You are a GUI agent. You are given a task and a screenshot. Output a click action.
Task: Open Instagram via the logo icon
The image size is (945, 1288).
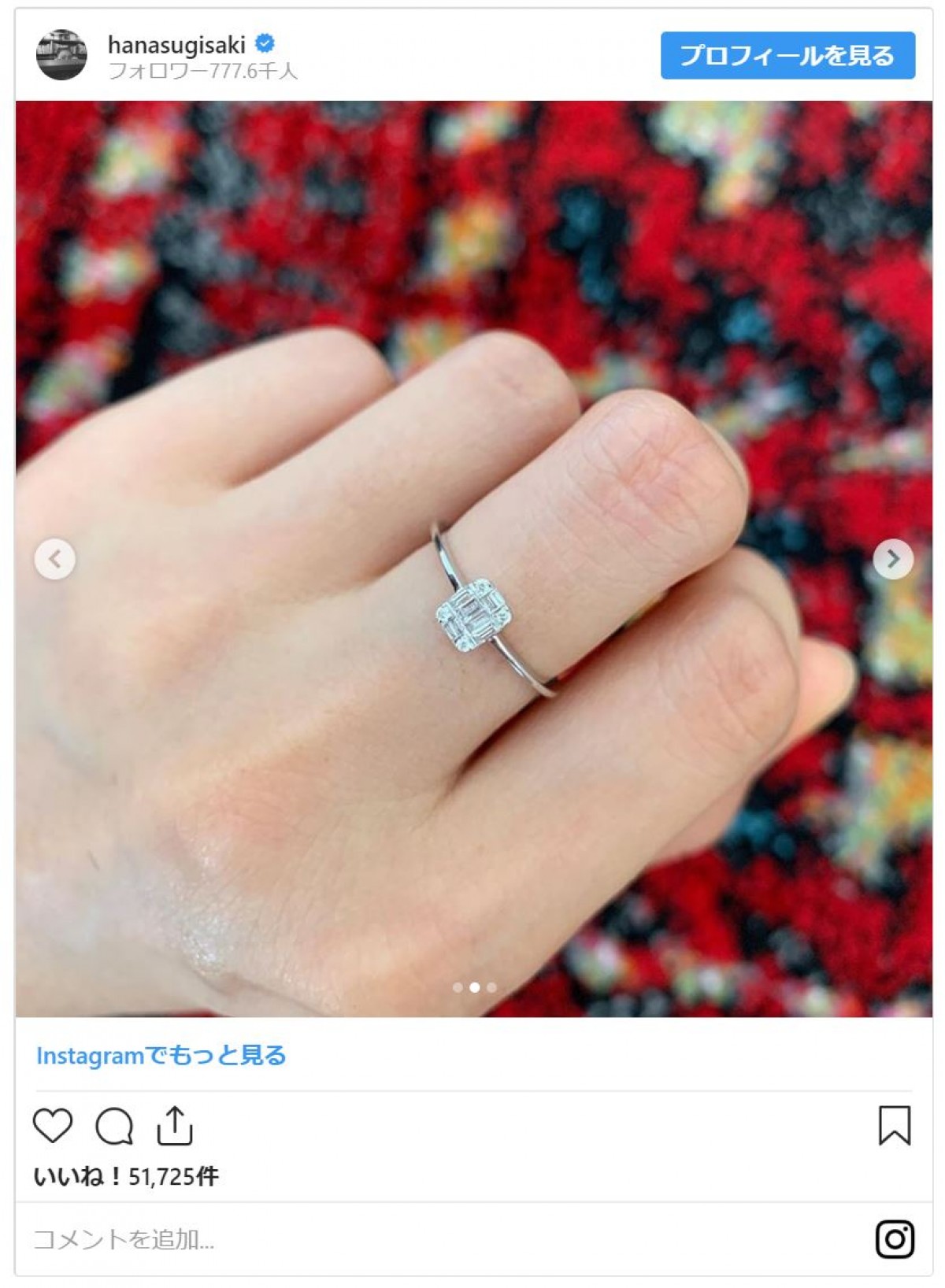point(895,1239)
